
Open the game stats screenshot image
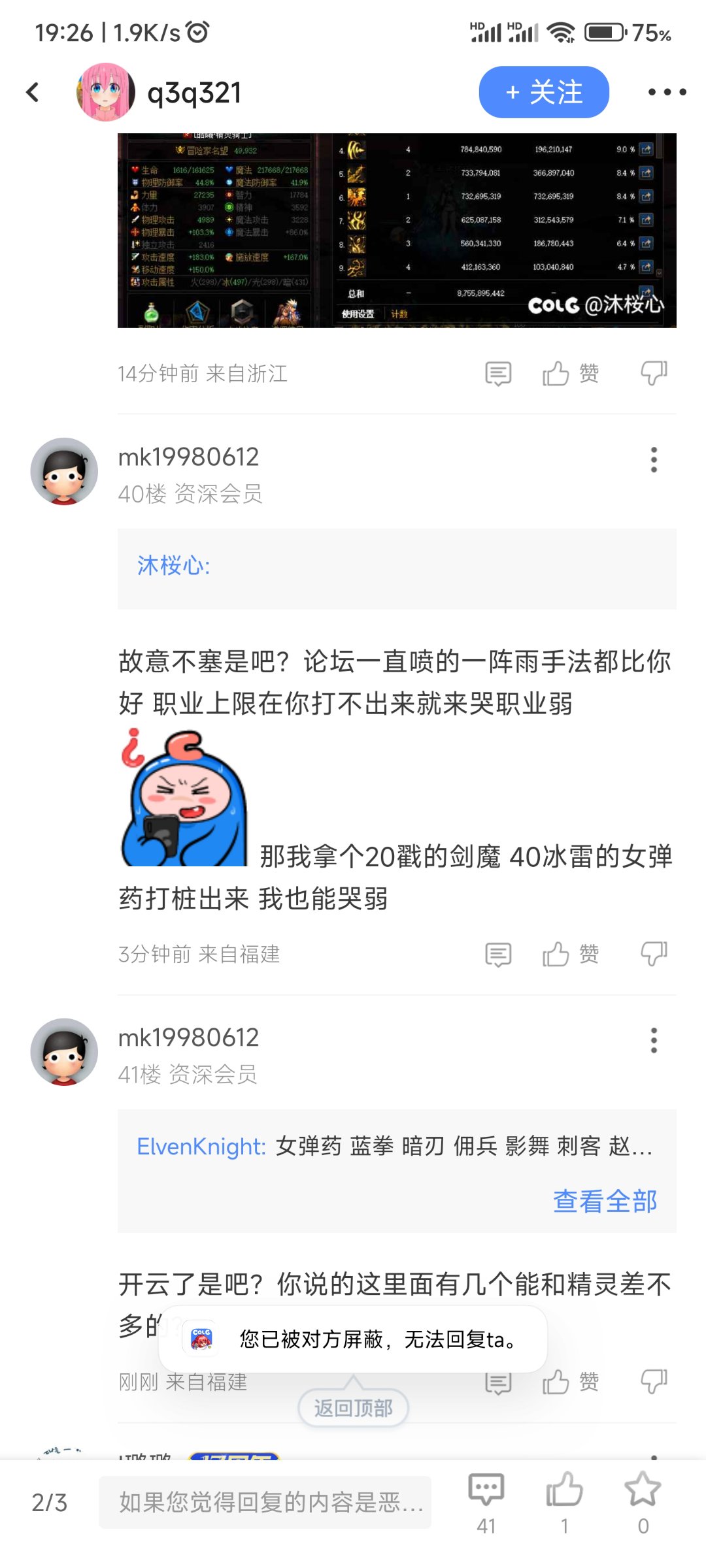coord(397,231)
